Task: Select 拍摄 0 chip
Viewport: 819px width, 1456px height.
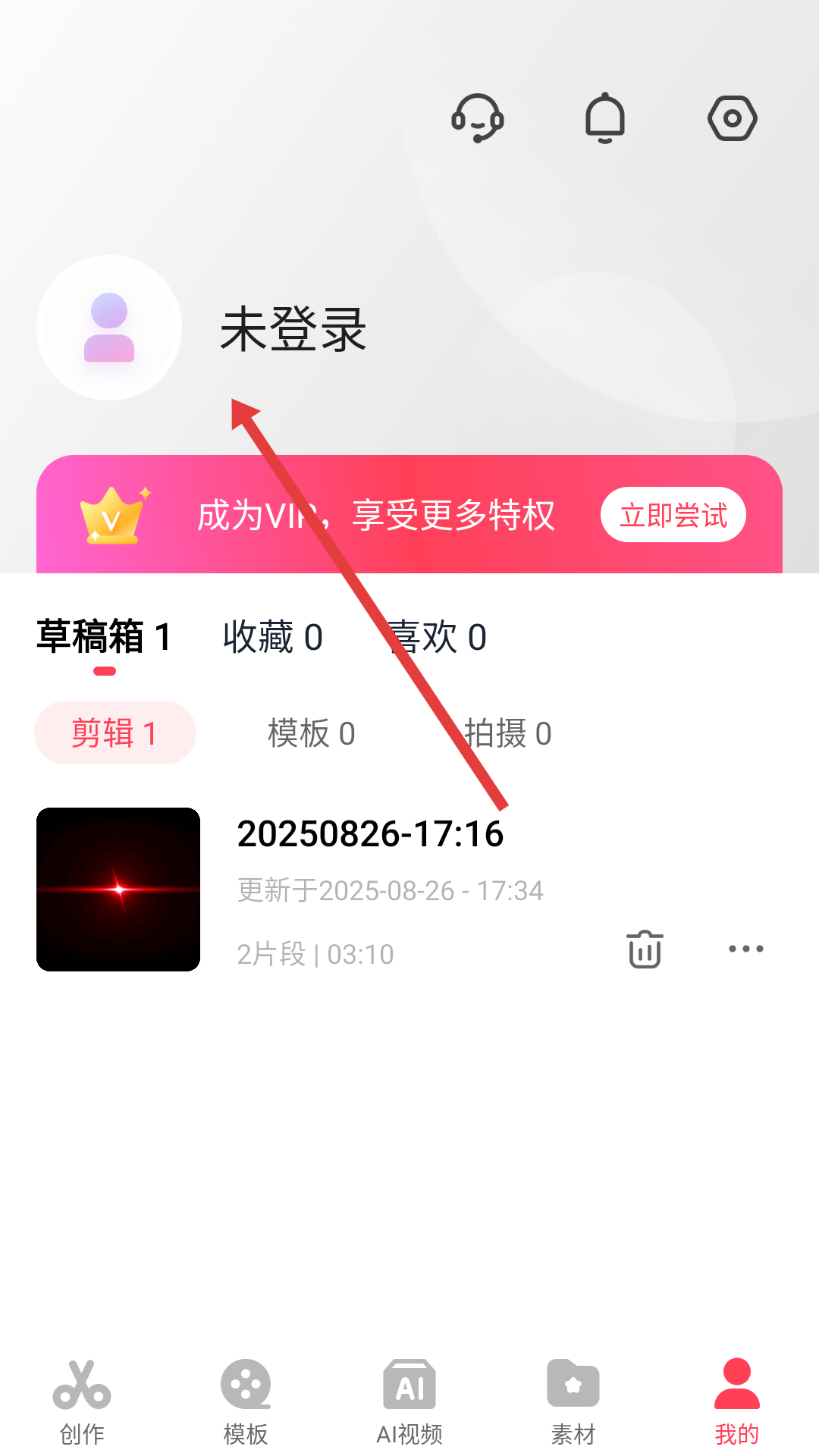Action: click(x=507, y=733)
